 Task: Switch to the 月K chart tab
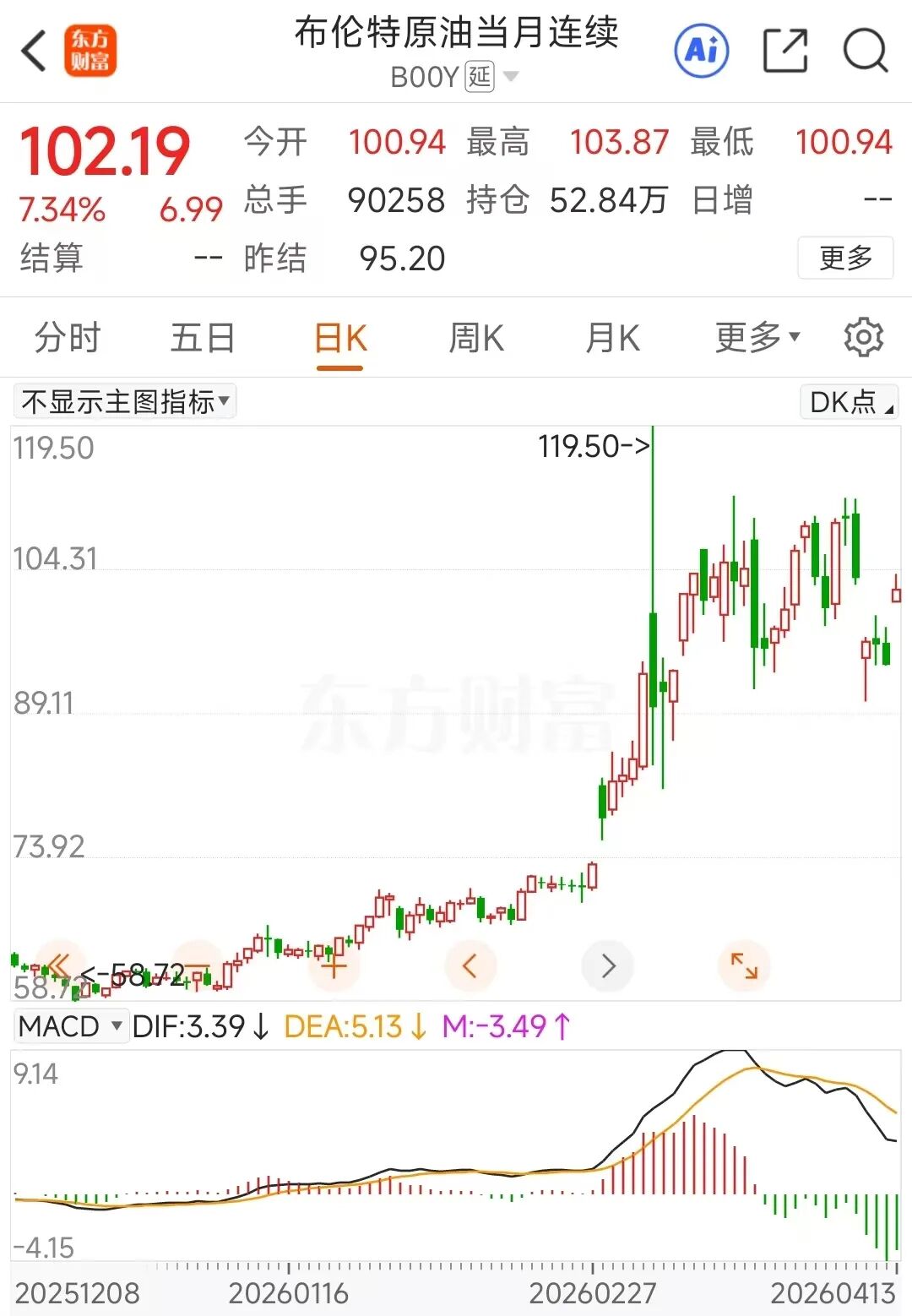613,339
